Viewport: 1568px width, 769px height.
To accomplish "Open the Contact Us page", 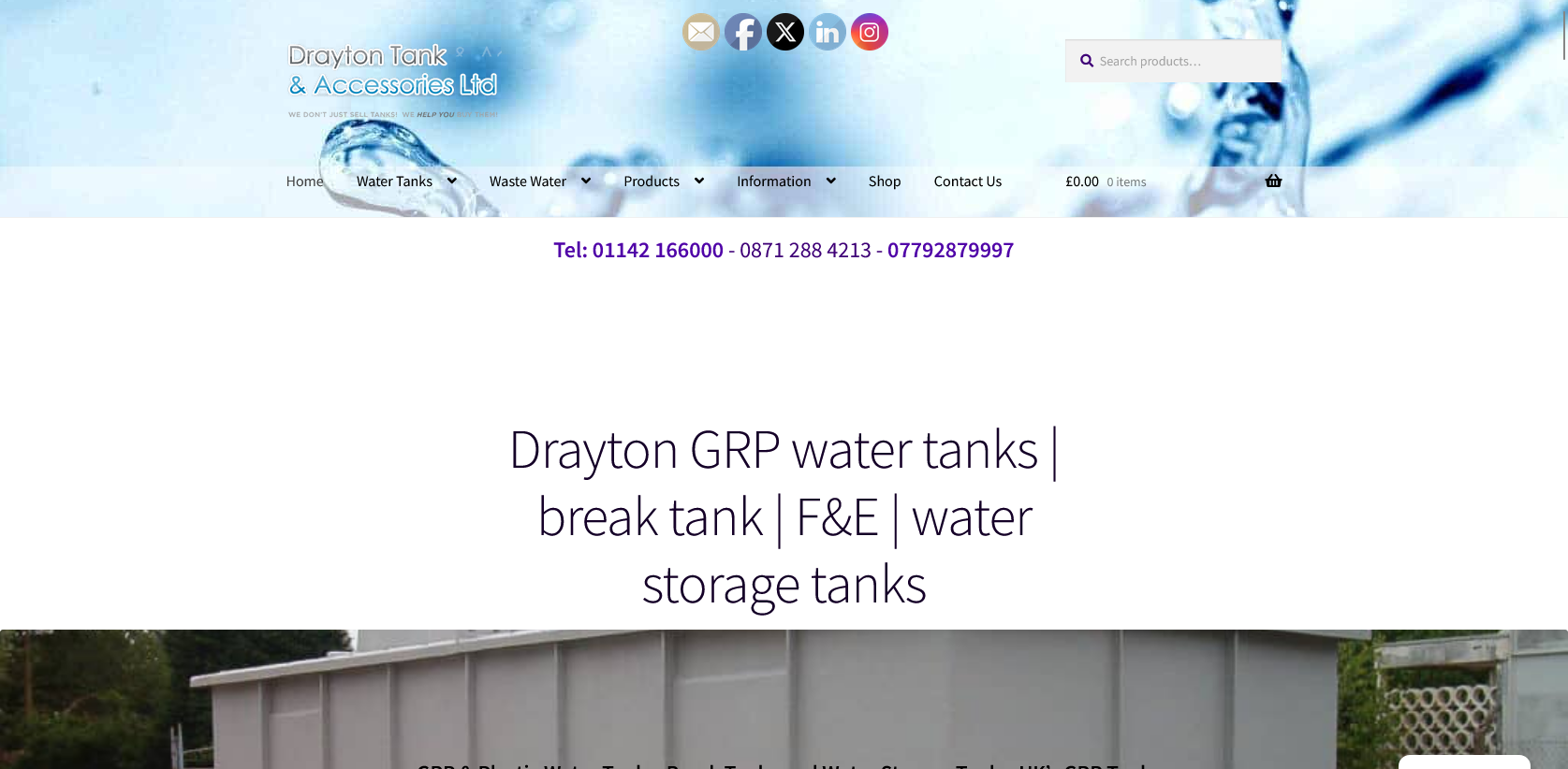I will [967, 181].
